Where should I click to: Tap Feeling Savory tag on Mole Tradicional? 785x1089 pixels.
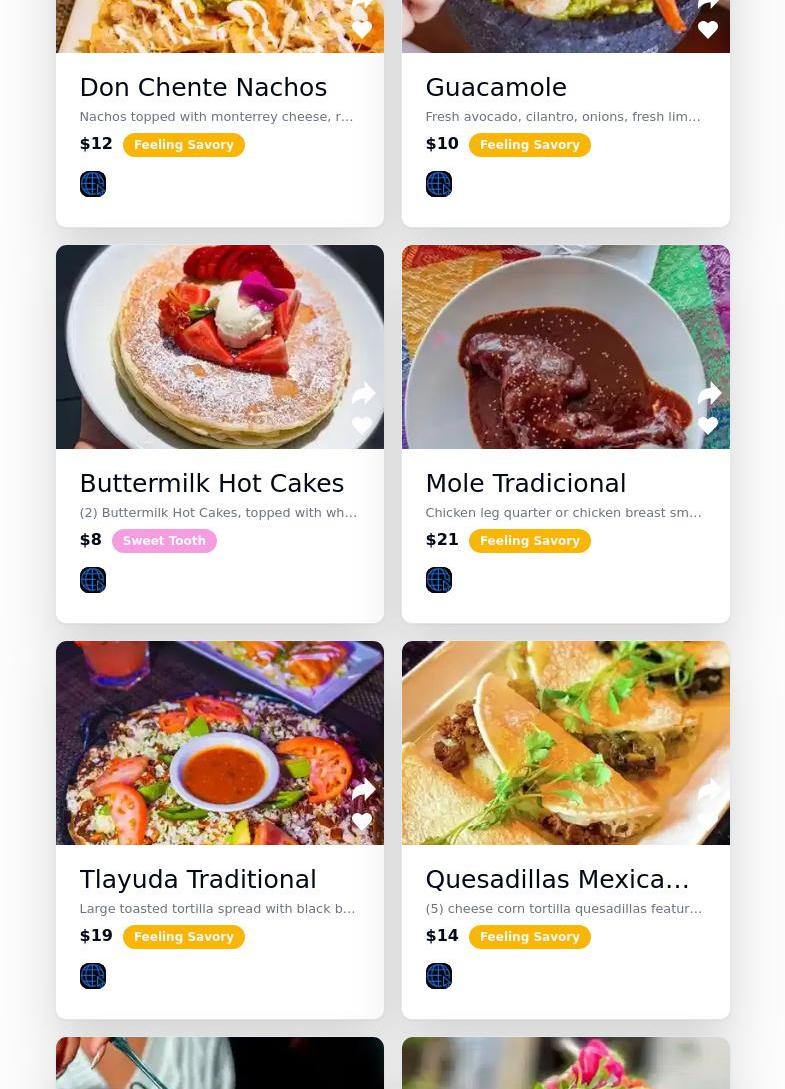pos(529,541)
